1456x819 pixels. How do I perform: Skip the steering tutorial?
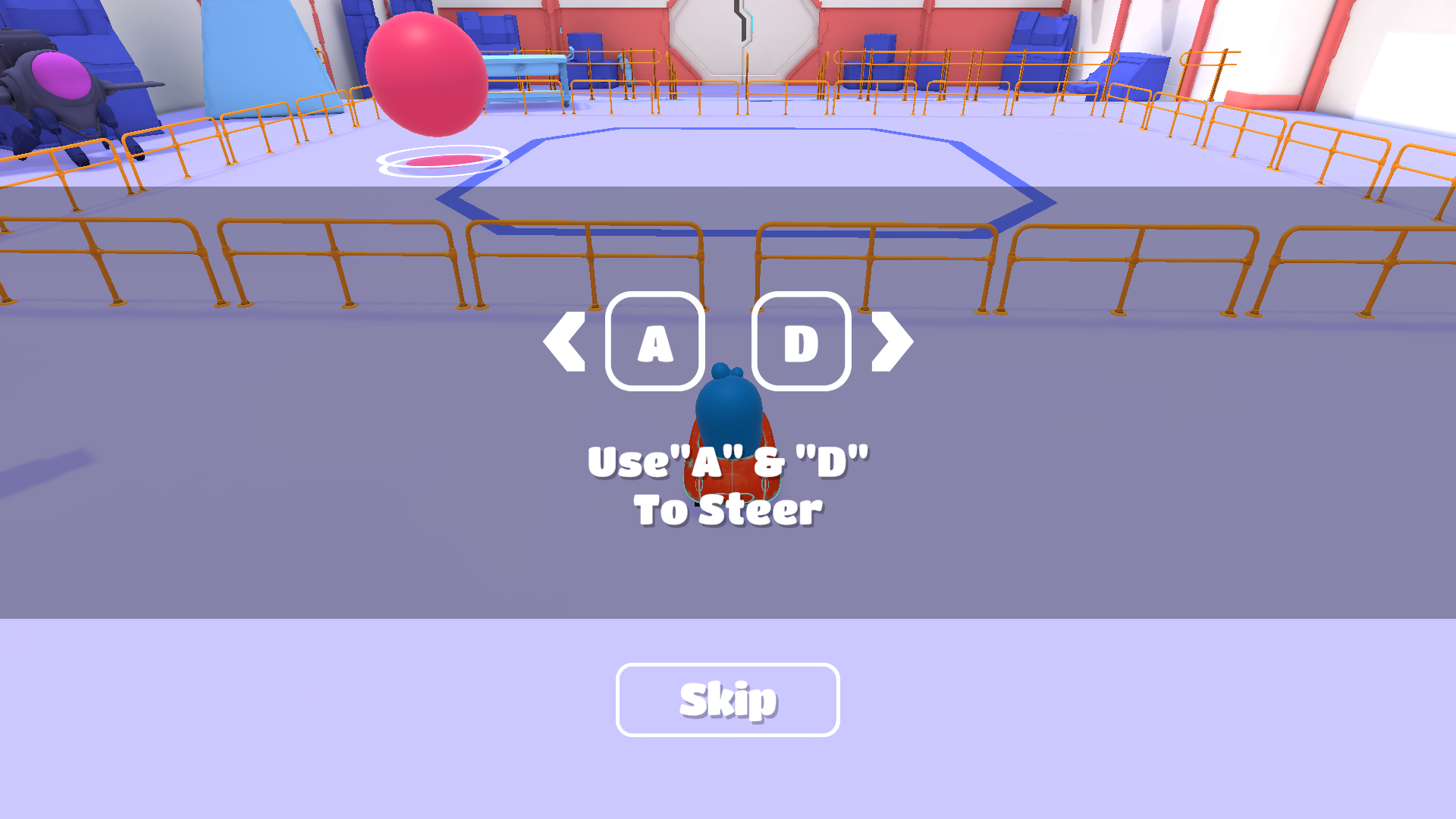tap(727, 699)
